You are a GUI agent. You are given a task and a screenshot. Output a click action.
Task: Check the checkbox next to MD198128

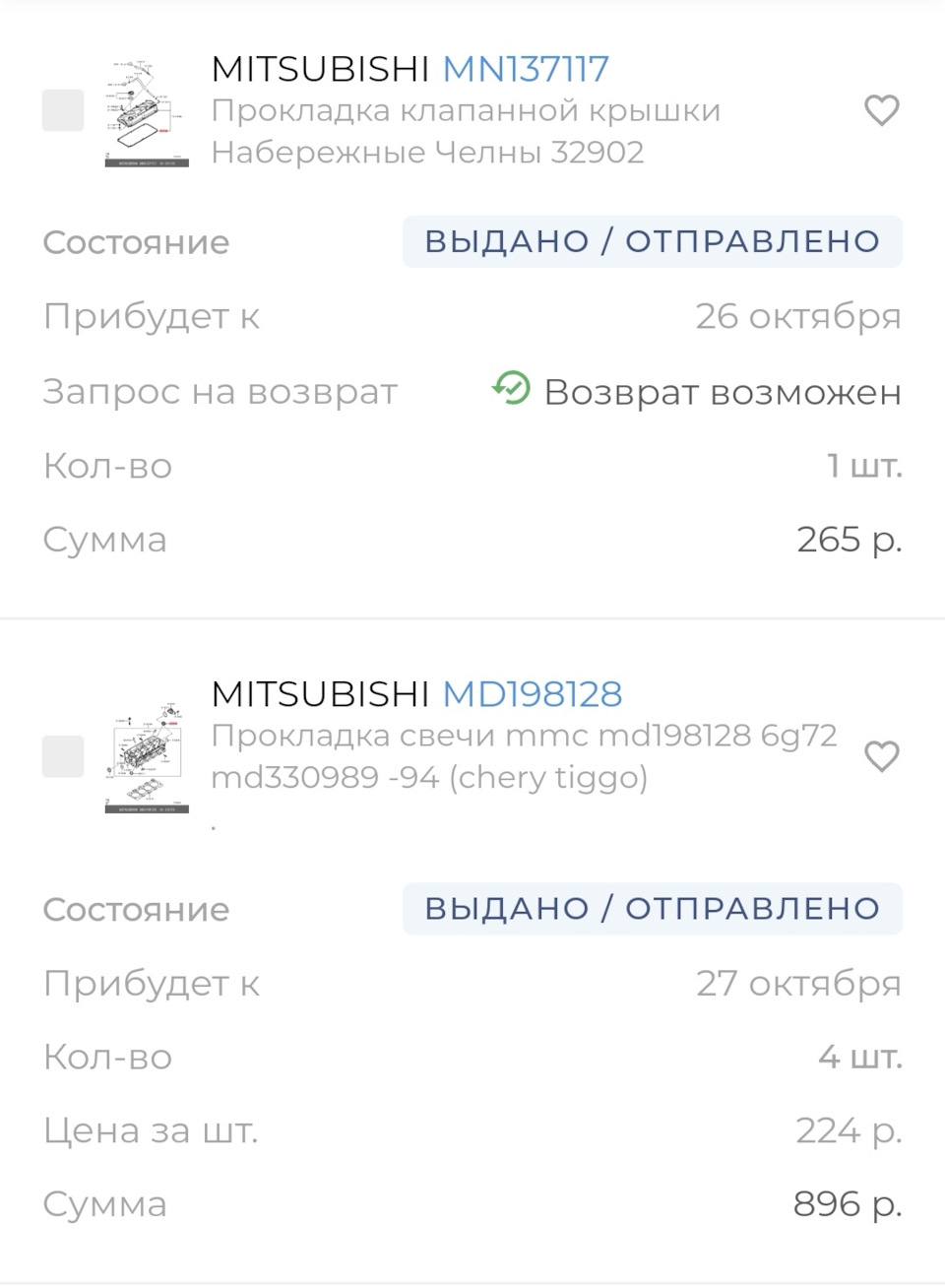pyautogui.click(x=63, y=756)
